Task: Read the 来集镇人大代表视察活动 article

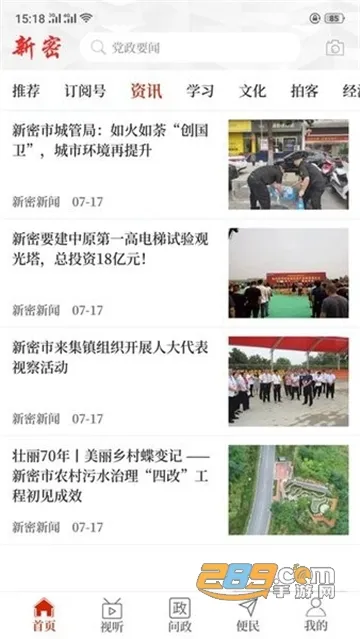Action: (x=180, y=381)
